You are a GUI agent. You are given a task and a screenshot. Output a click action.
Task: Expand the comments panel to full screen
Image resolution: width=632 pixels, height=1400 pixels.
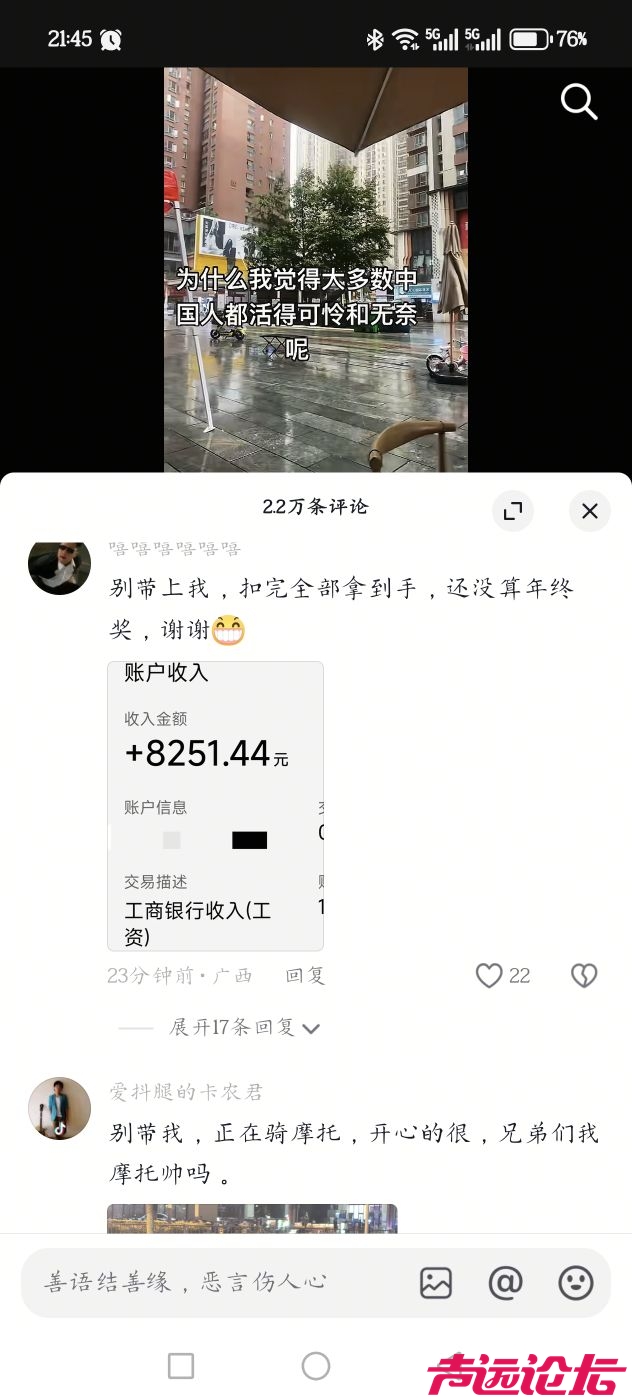click(513, 511)
